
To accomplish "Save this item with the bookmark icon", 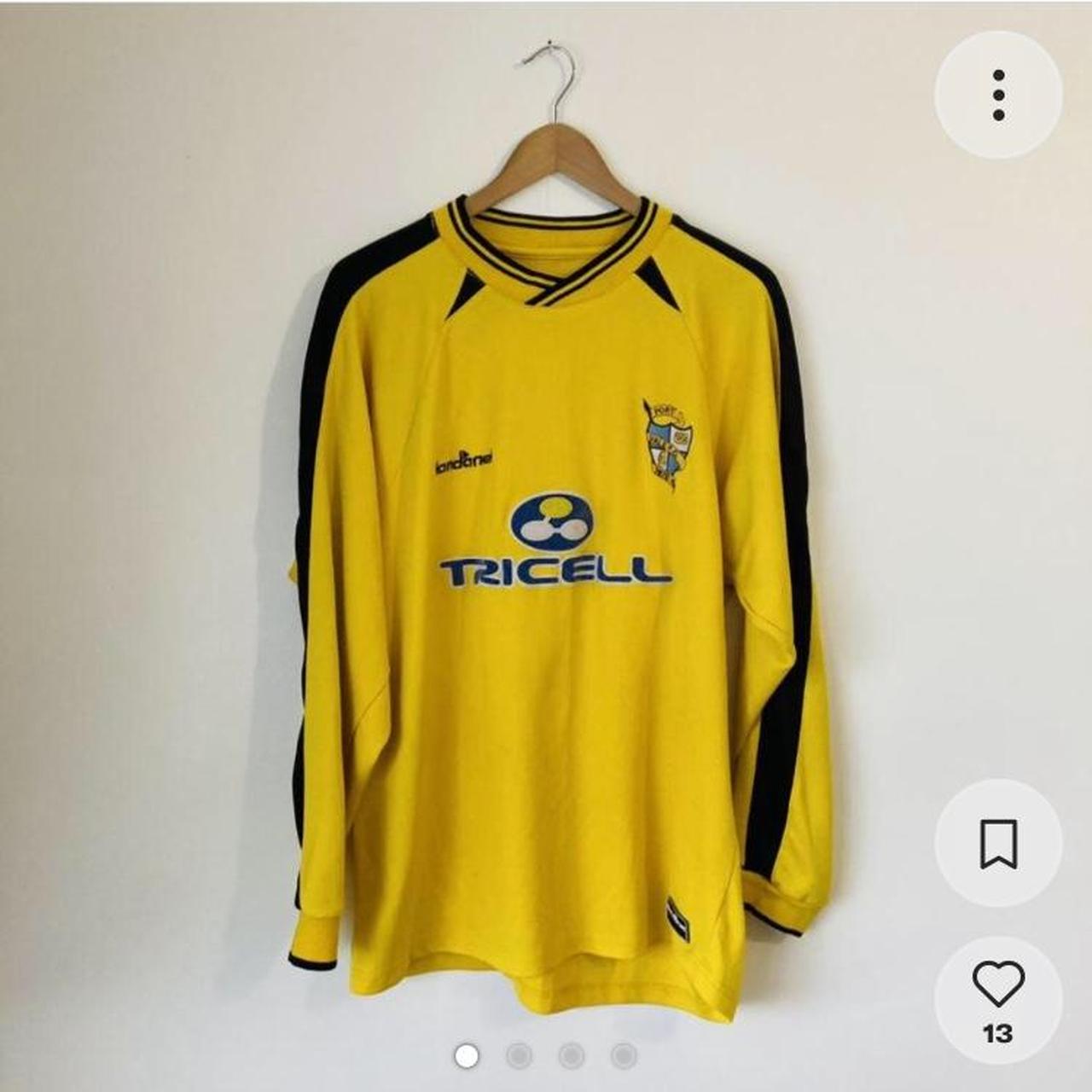I will (x=998, y=843).
